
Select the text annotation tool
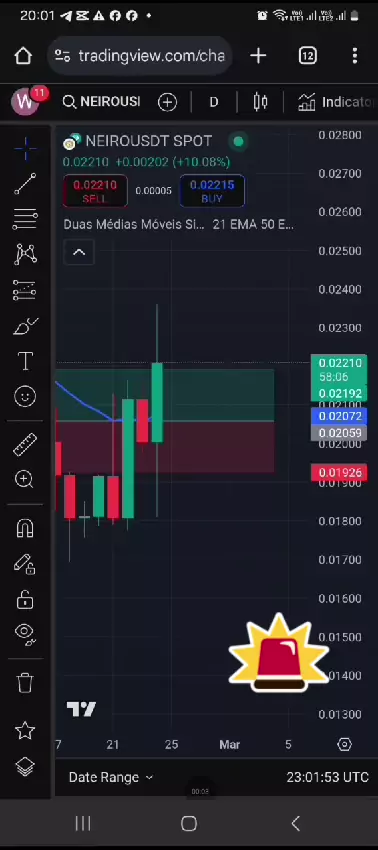coord(25,362)
